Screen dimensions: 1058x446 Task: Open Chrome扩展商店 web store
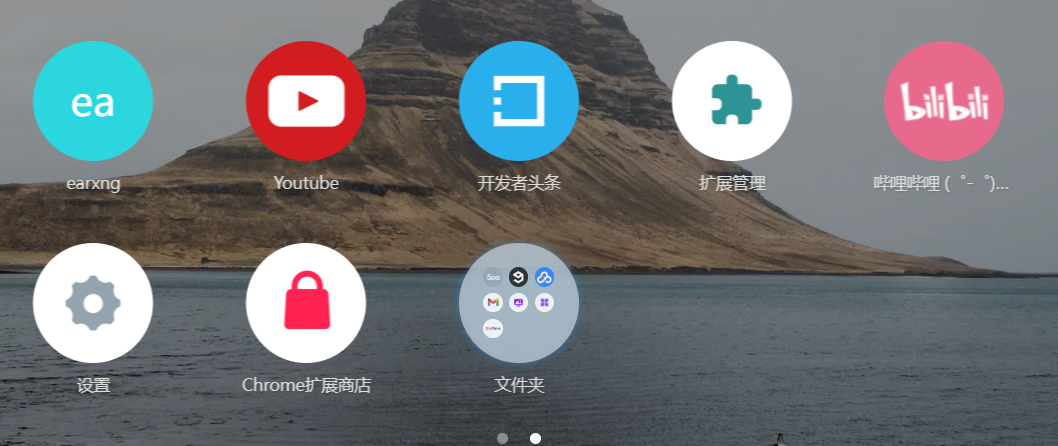coord(306,303)
